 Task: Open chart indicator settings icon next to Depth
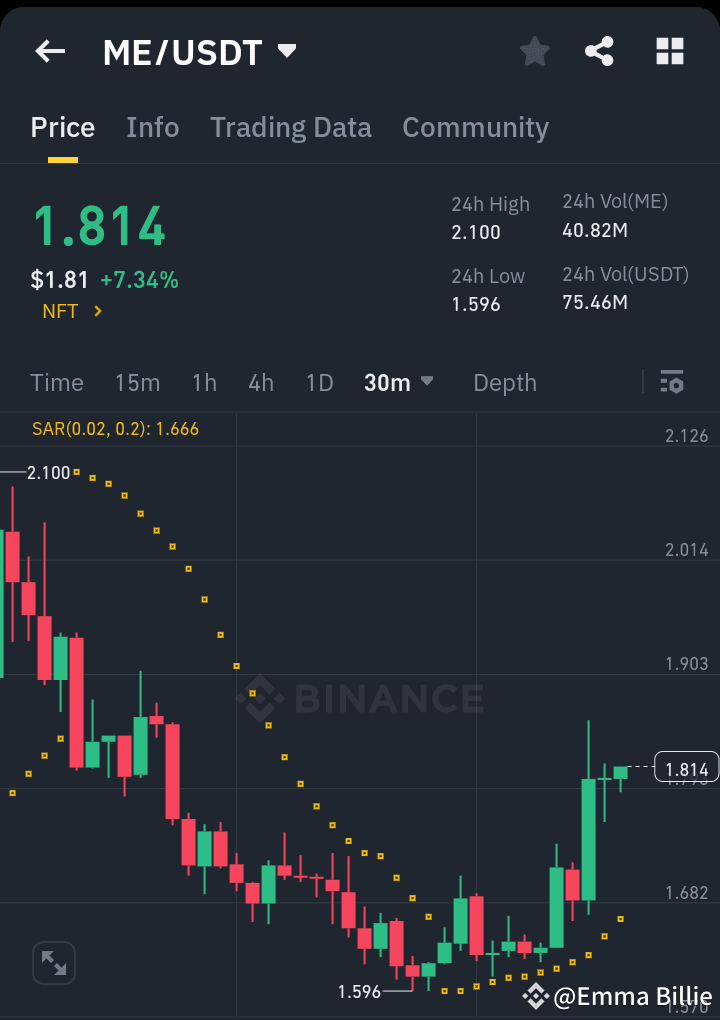pyautogui.click(x=671, y=382)
